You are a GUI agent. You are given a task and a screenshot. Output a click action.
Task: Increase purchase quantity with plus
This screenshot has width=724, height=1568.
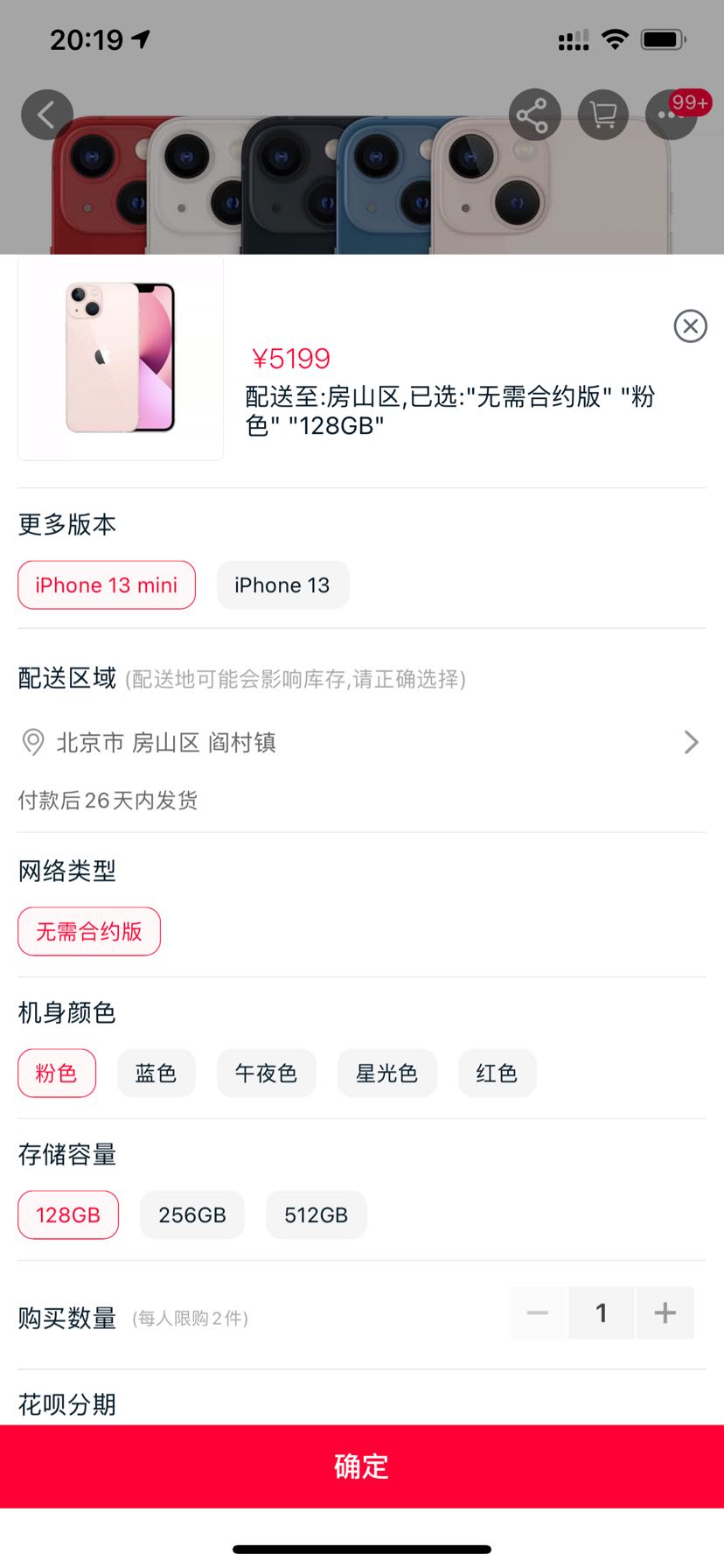[665, 1312]
